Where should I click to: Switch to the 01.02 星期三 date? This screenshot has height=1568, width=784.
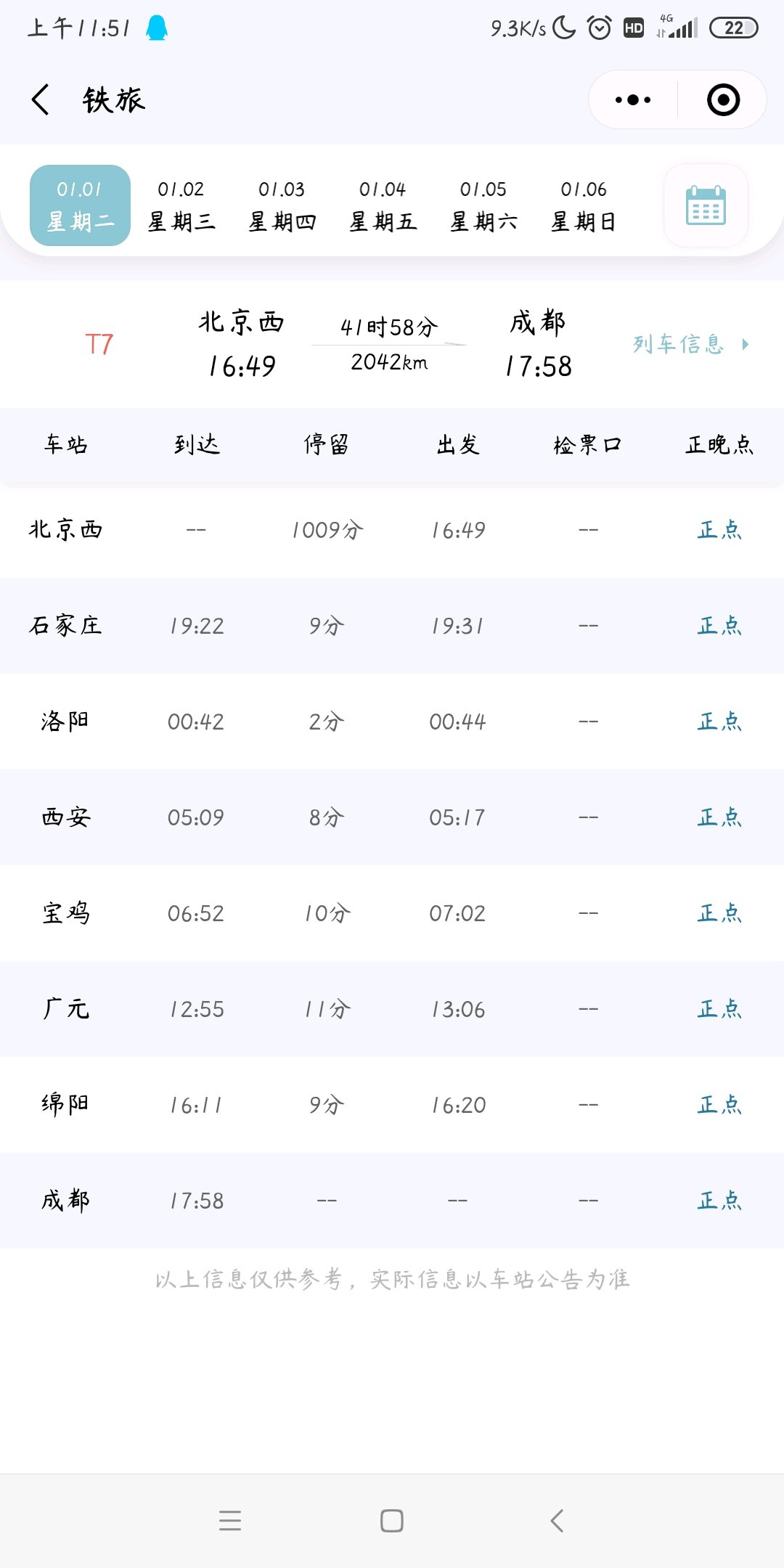181,205
